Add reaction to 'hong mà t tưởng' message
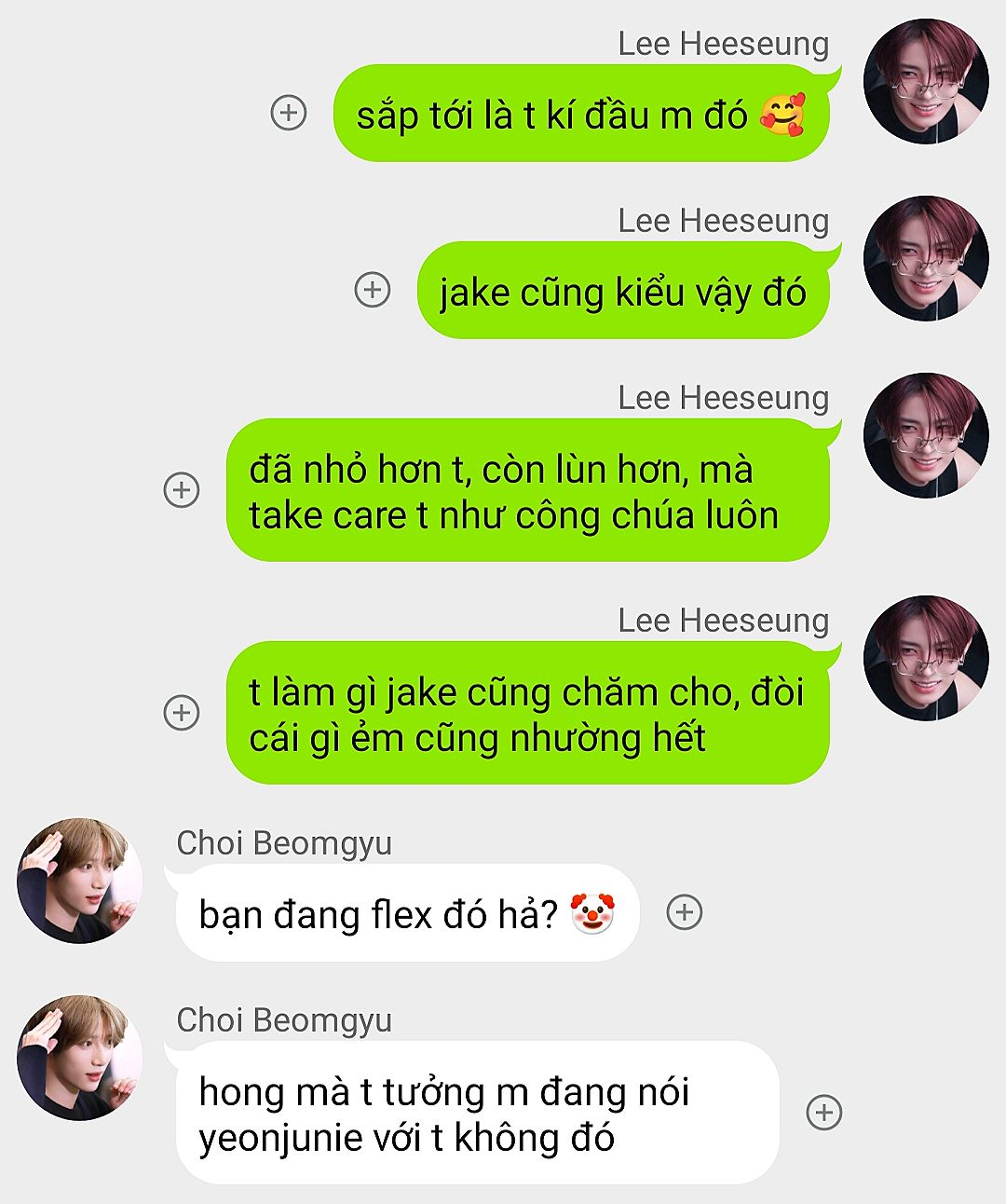 (823, 1113)
